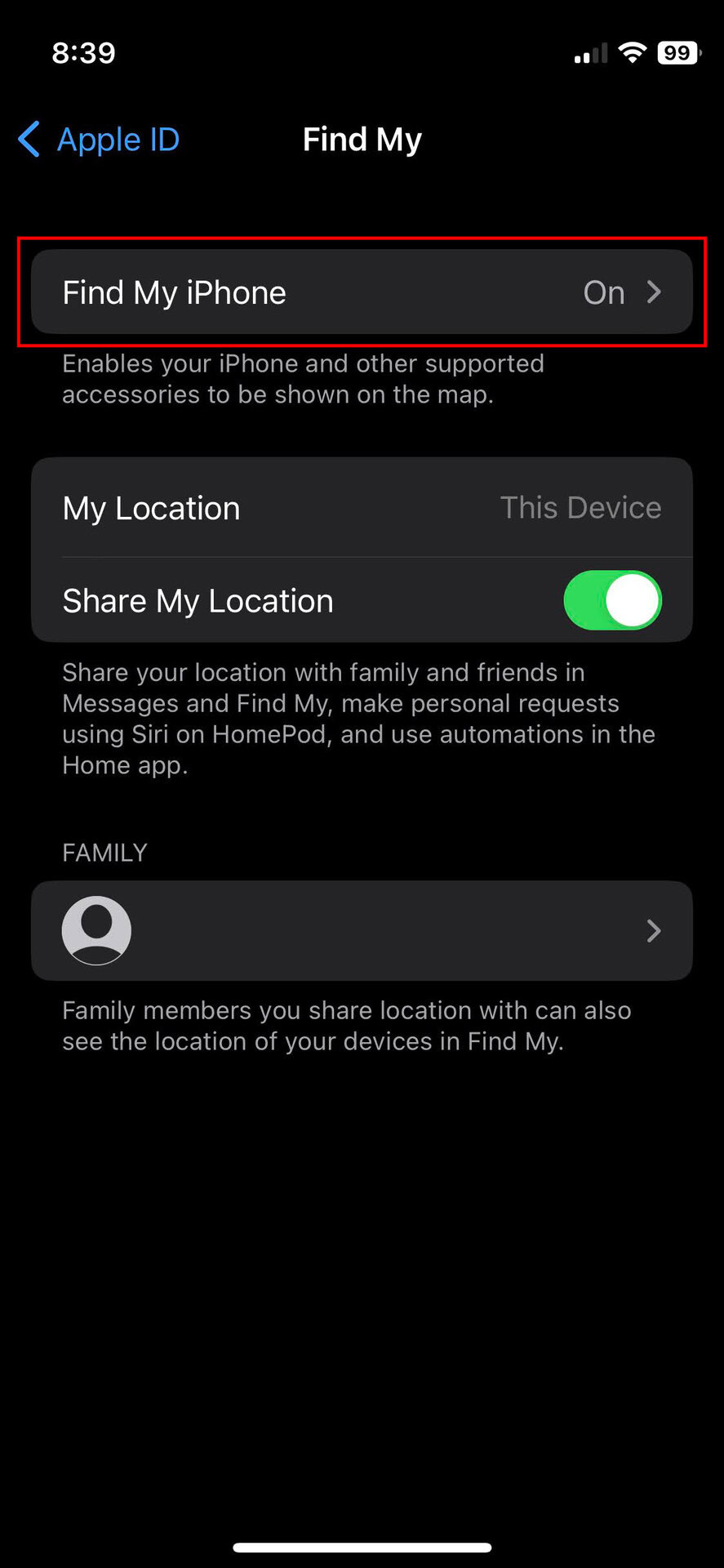
Task: Open the family member row
Action: coord(362,930)
